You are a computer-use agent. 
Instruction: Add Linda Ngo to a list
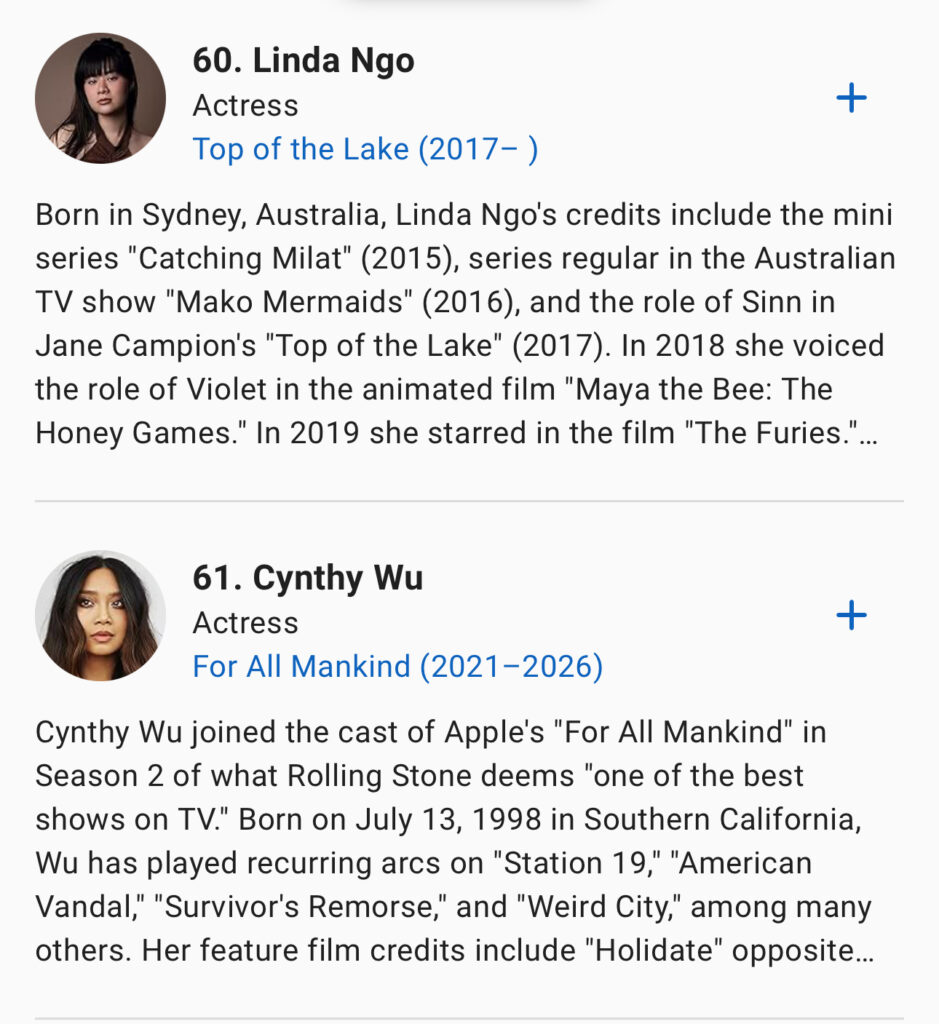coord(850,98)
